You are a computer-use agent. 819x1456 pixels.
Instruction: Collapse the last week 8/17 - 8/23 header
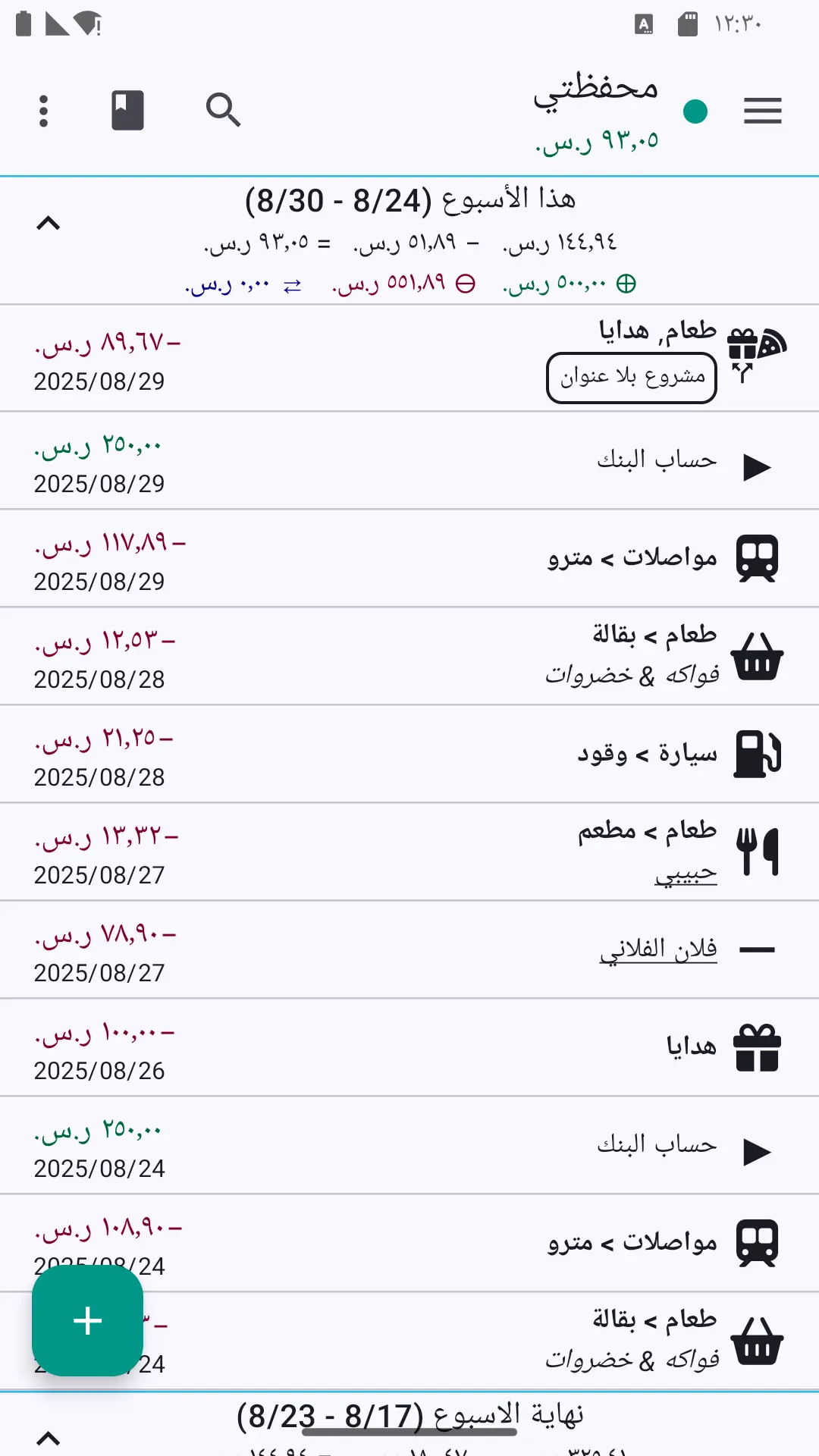point(48,1438)
